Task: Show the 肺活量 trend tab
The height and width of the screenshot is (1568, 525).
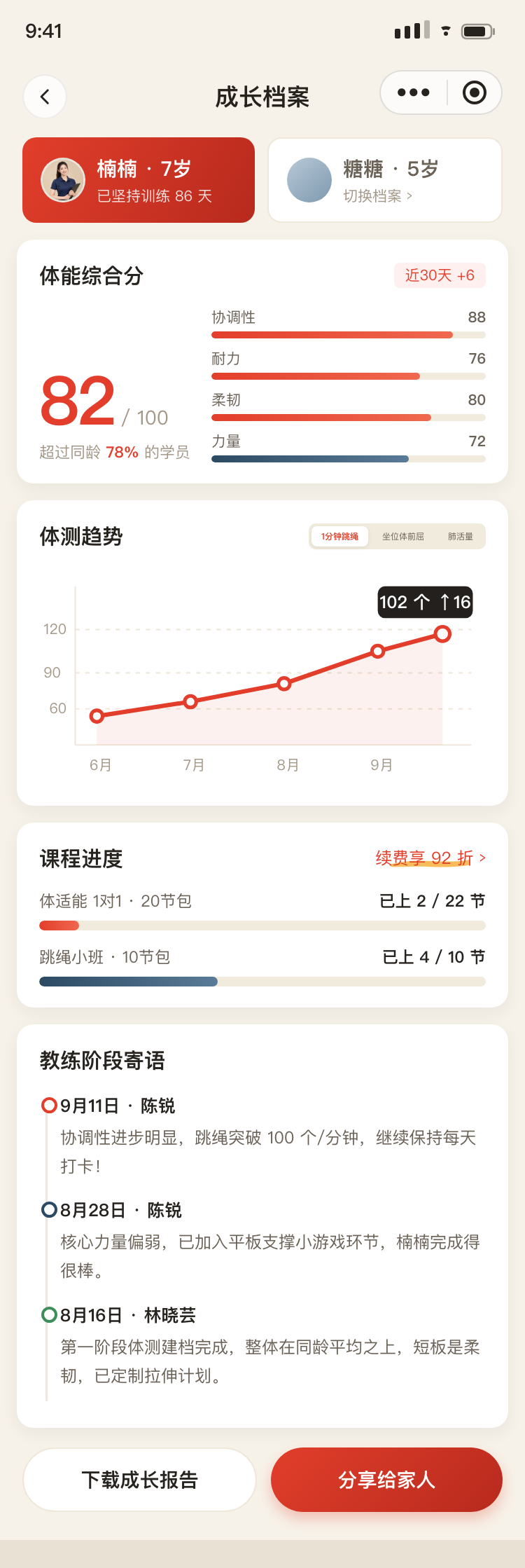Action: 461,537
